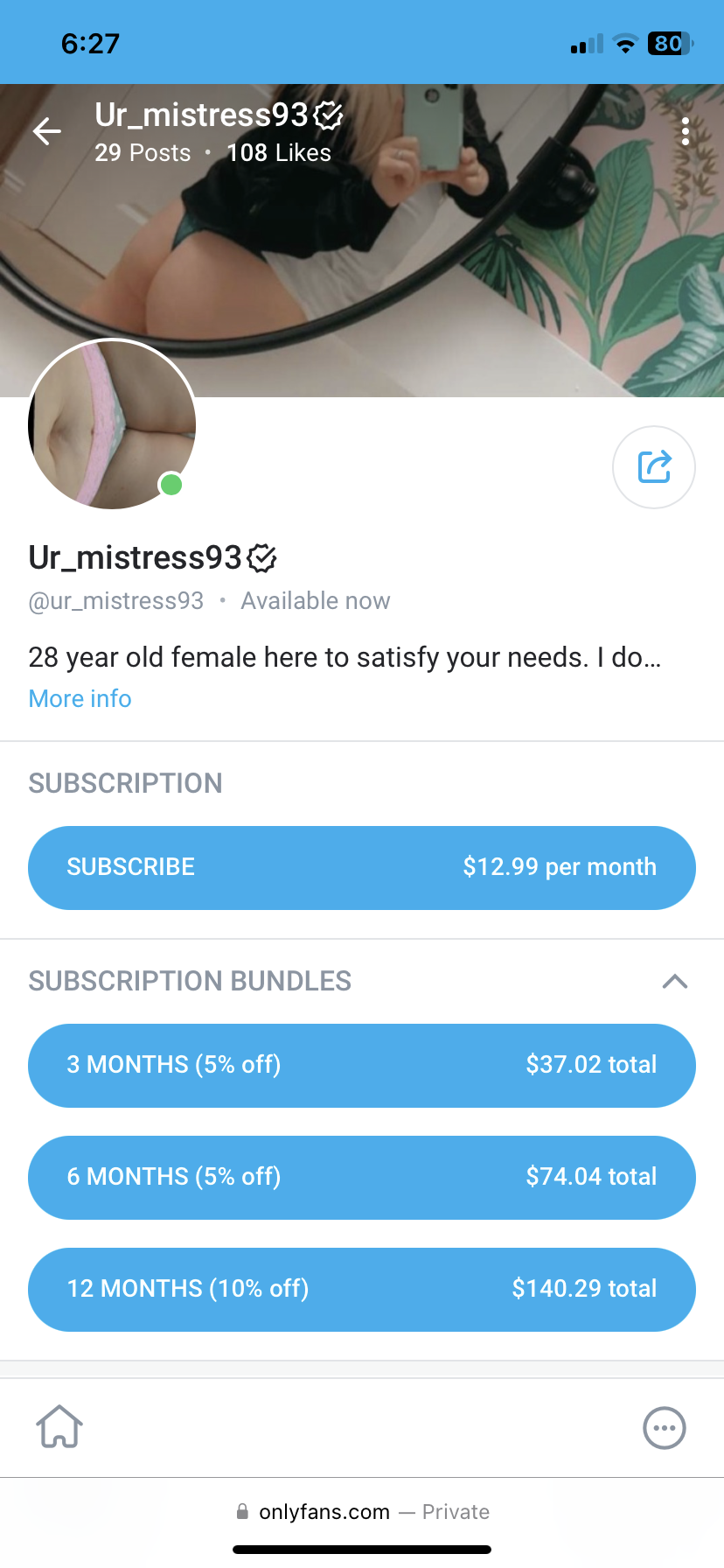Collapse the subscription bundles section
Viewport: 724px width, 1568px height.
[675, 981]
